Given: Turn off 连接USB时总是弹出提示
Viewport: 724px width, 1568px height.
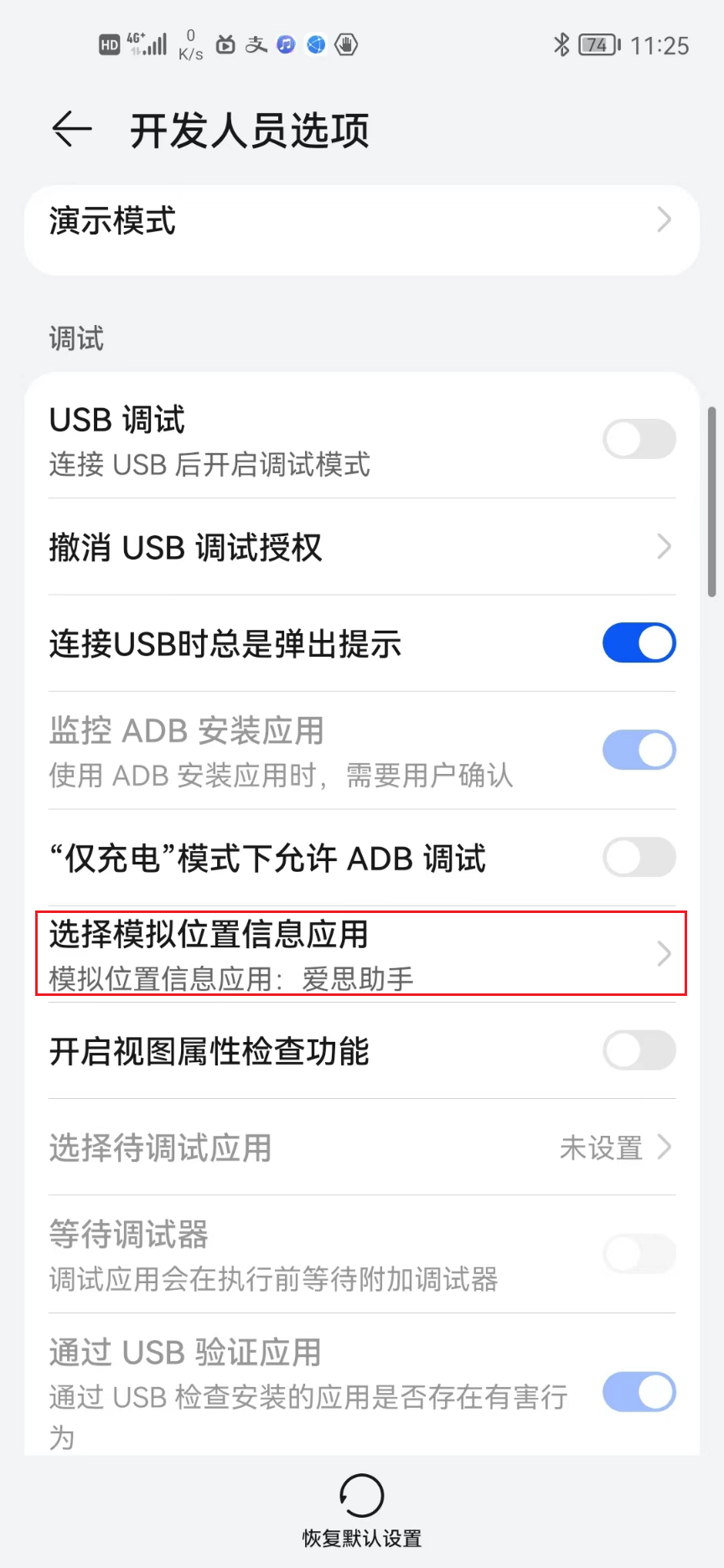Looking at the screenshot, I should (x=639, y=643).
